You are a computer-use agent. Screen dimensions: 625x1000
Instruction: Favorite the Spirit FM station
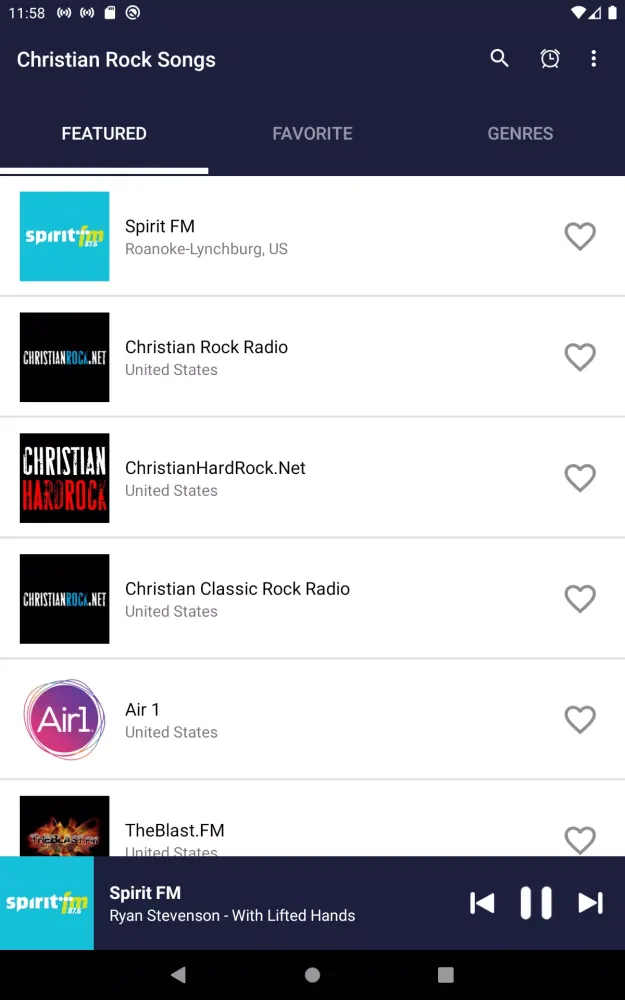tap(580, 236)
